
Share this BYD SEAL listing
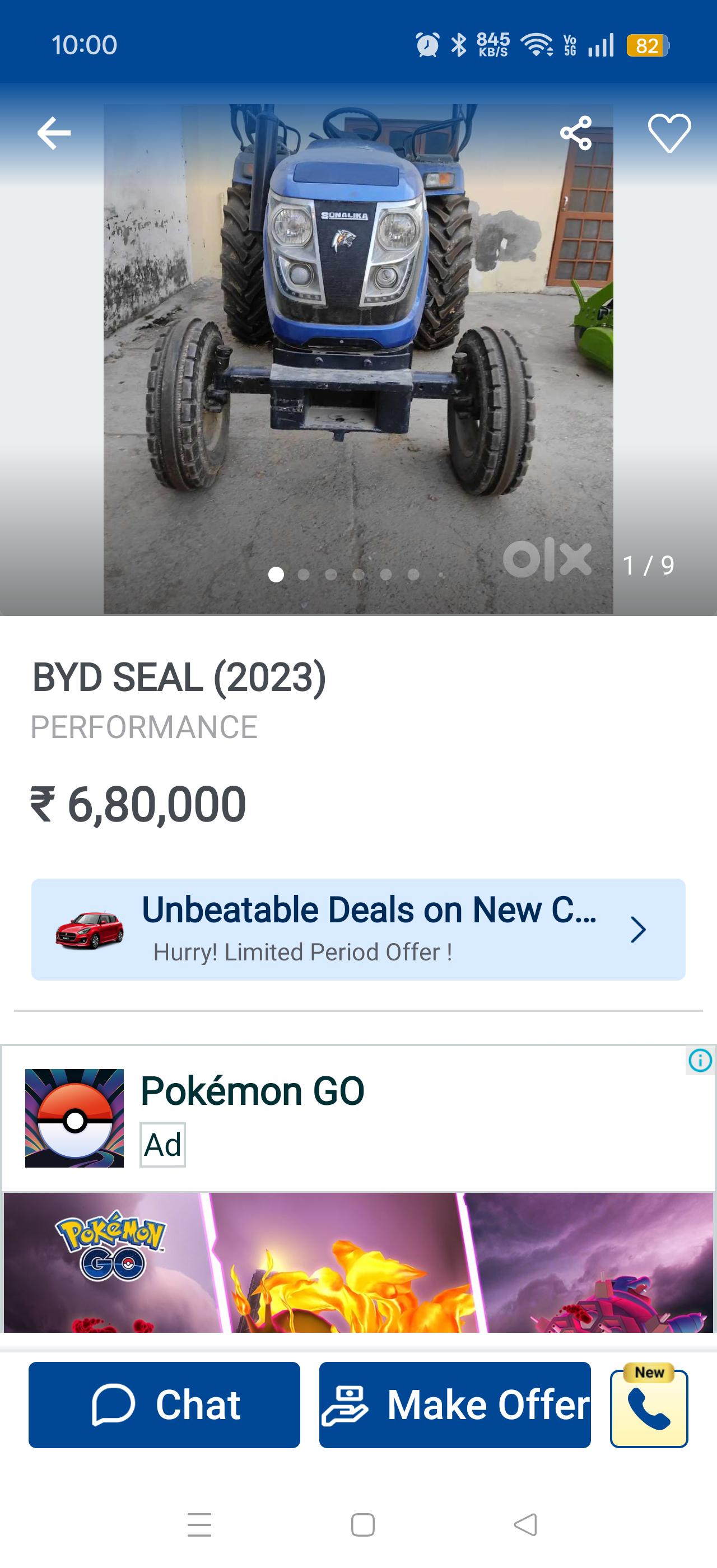coord(575,133)
